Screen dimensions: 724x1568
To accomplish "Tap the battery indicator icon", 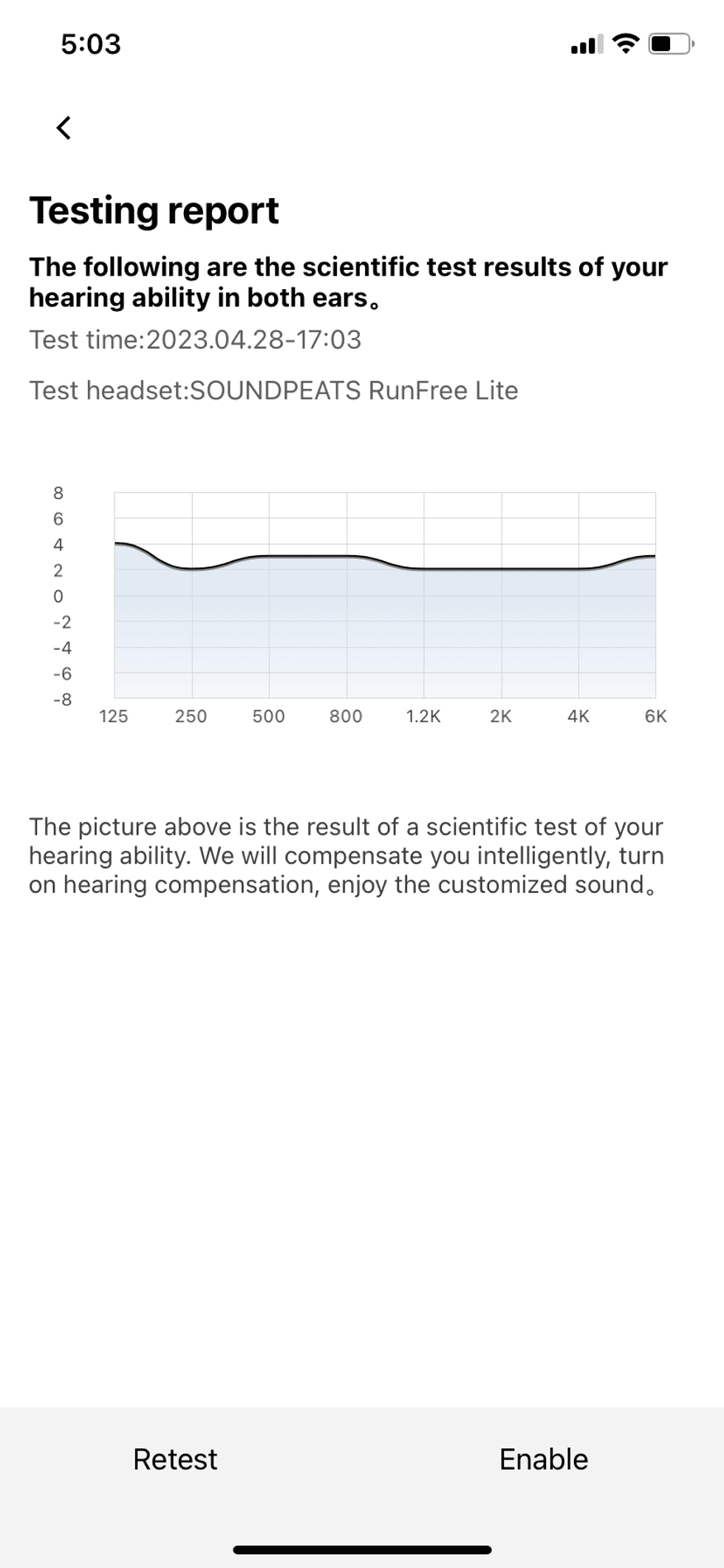I will pos(667,44).
